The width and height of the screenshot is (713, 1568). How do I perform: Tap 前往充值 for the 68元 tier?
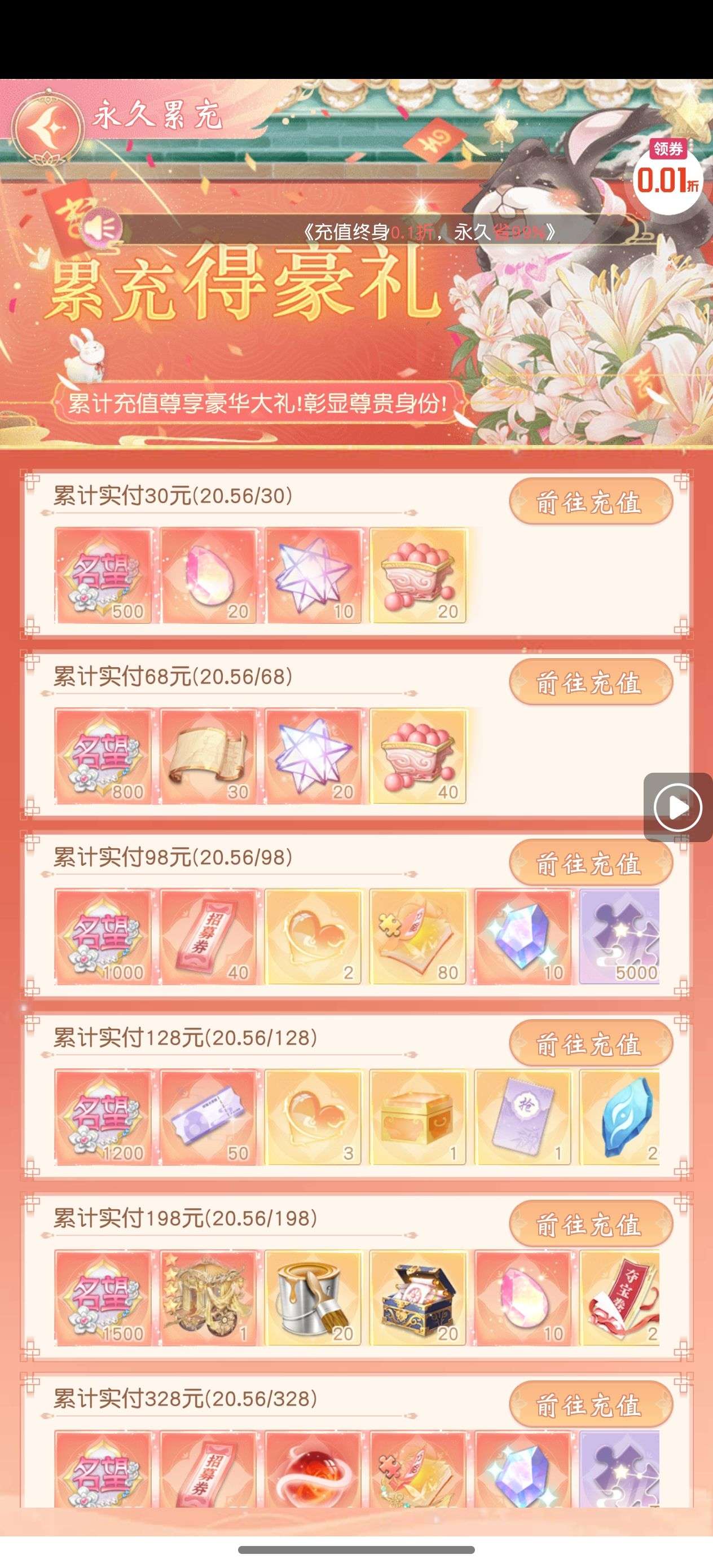click(590, 682)
